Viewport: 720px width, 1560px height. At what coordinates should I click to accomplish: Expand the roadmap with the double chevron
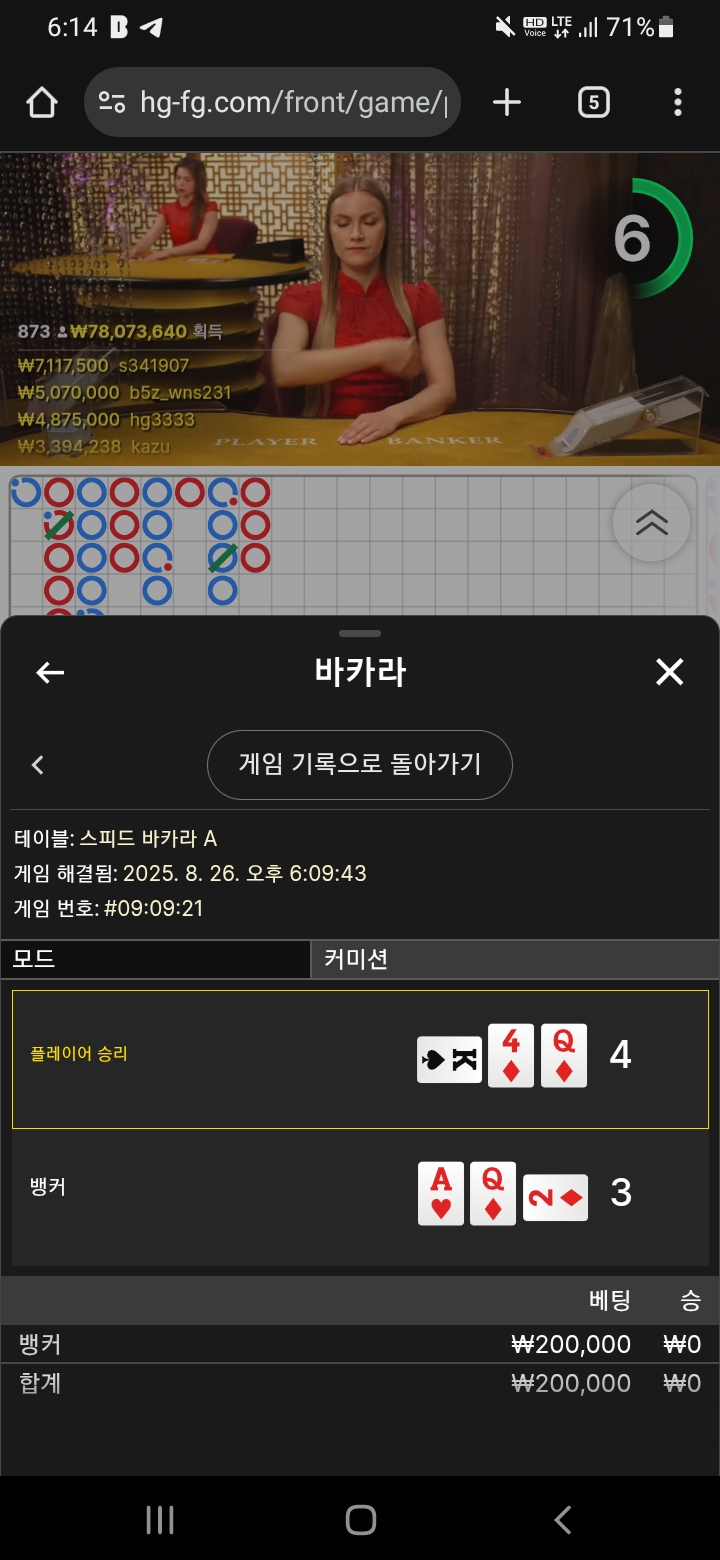pos(652,523)
